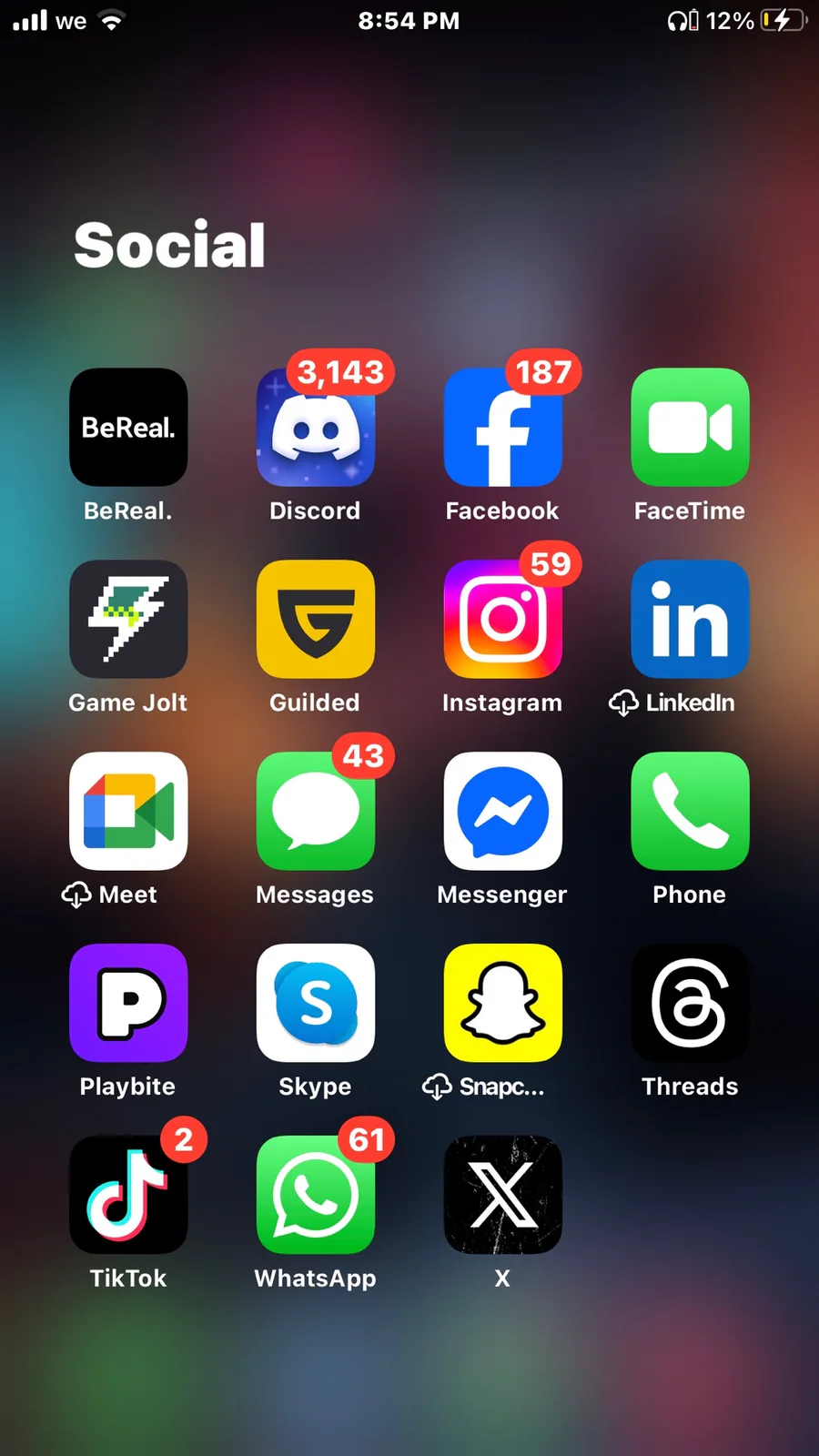Open the Skype app
Screen dimensions: 819x1456
pos(316,1003)
